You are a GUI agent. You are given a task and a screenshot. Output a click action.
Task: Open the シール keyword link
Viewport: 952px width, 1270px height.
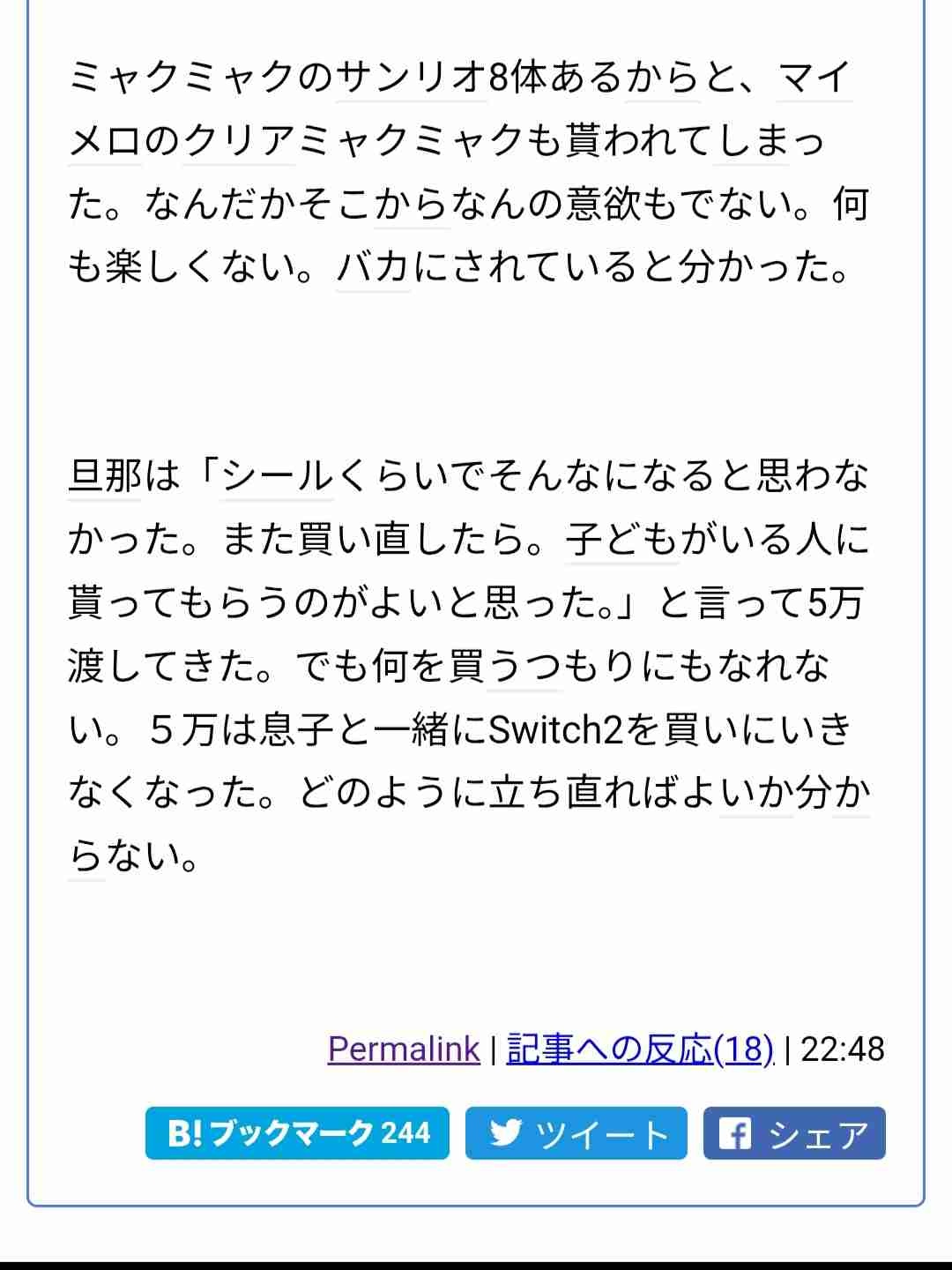point(277,477)
